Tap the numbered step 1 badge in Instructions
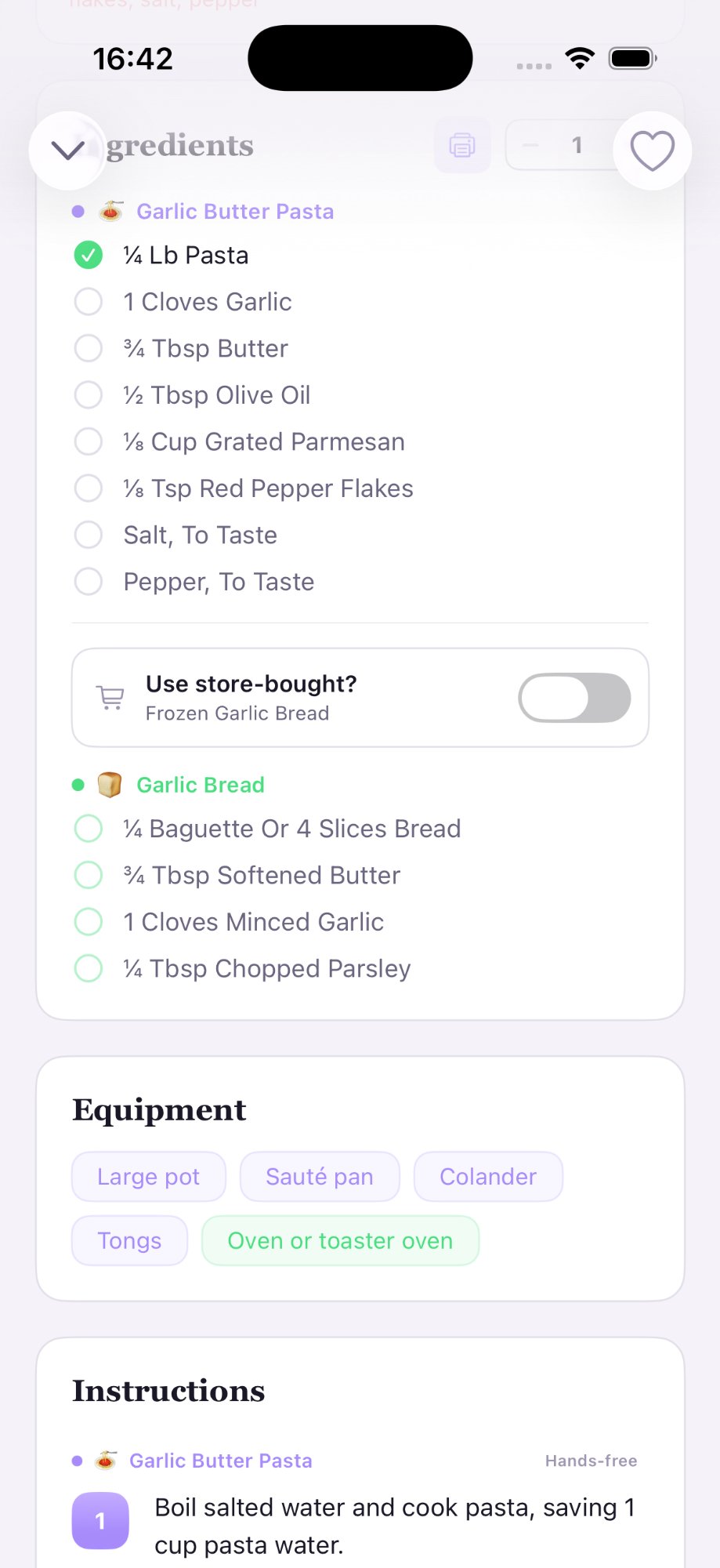Screen dimensions: 720x1568 pos(100,1519)
